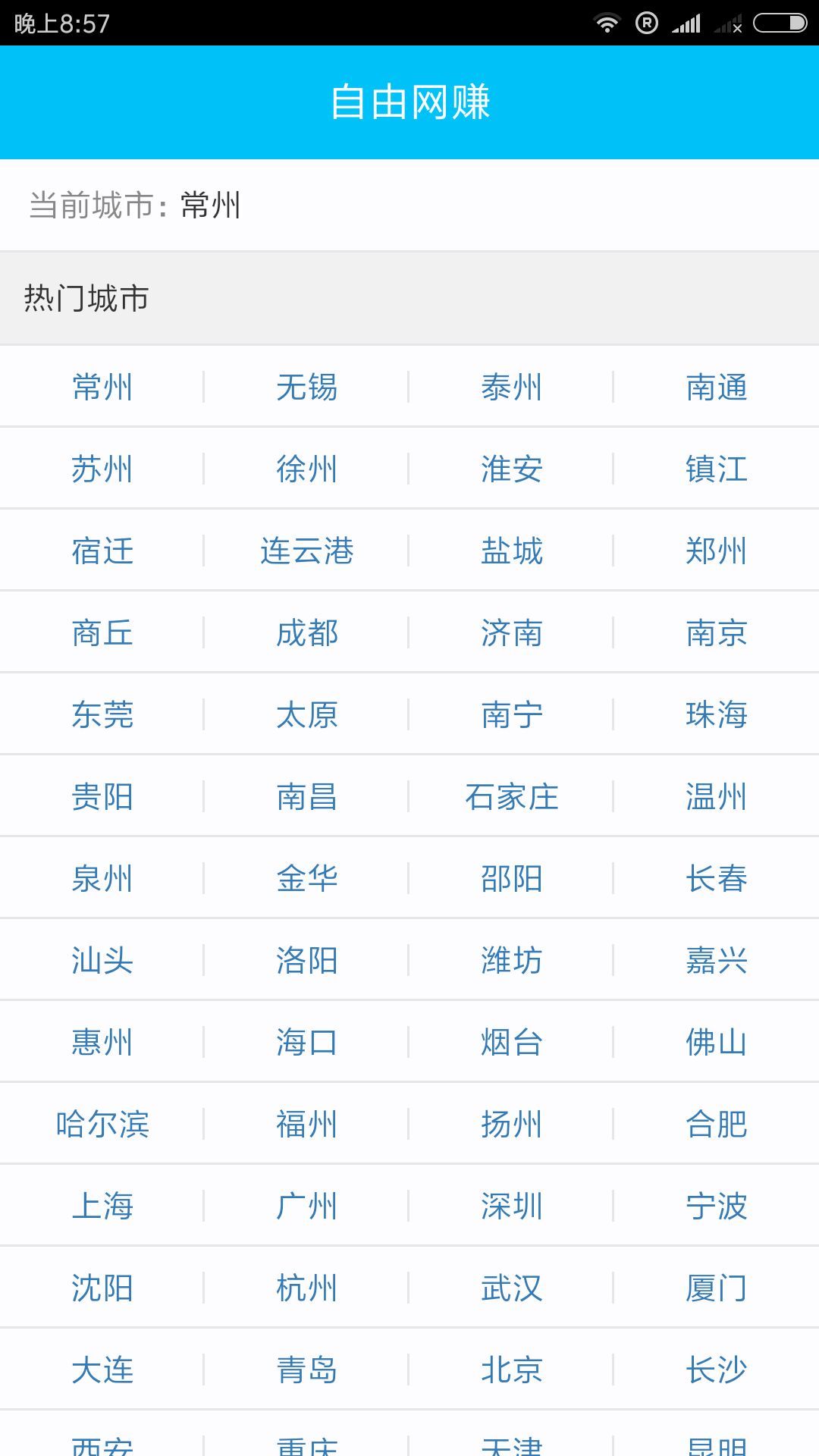Select 郑州 from the list

tap(715, 551)
